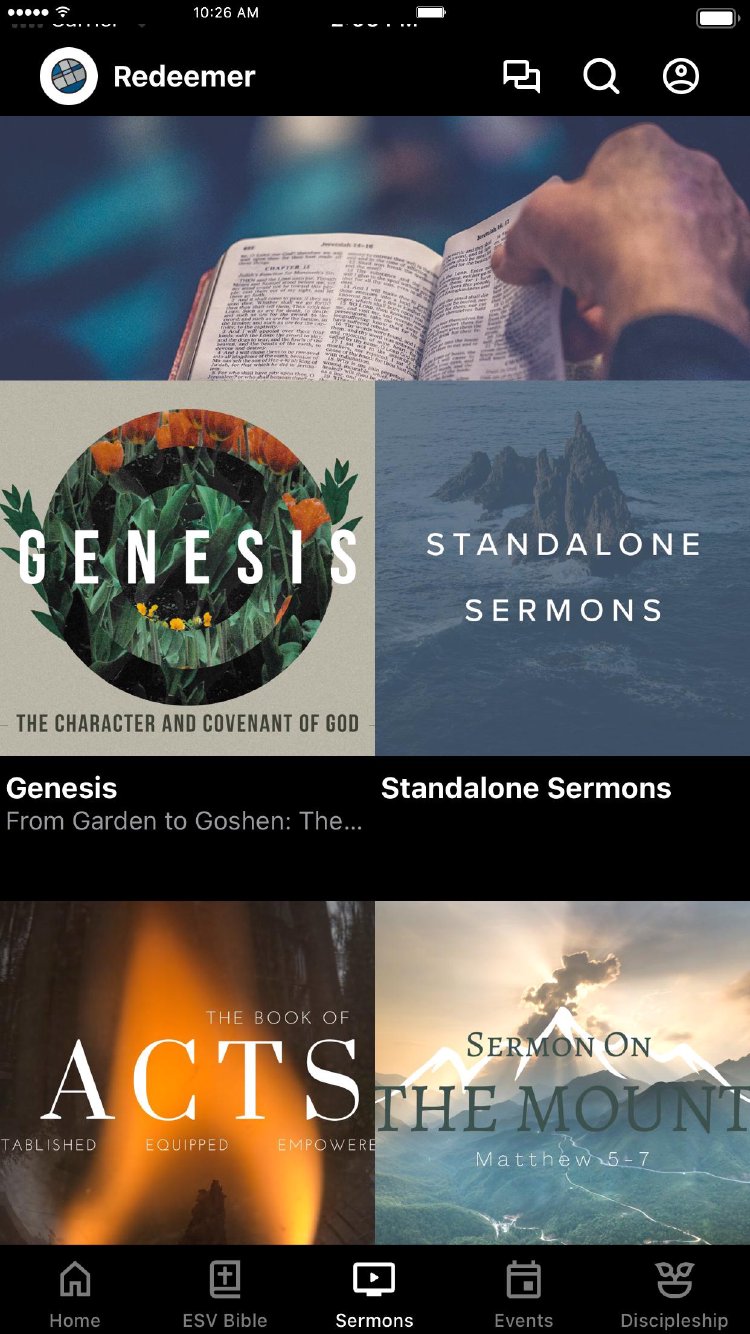This screenshot has height=1334, width=750.
Task: Open the messages chat icon
Action: [x=521, y=77]
